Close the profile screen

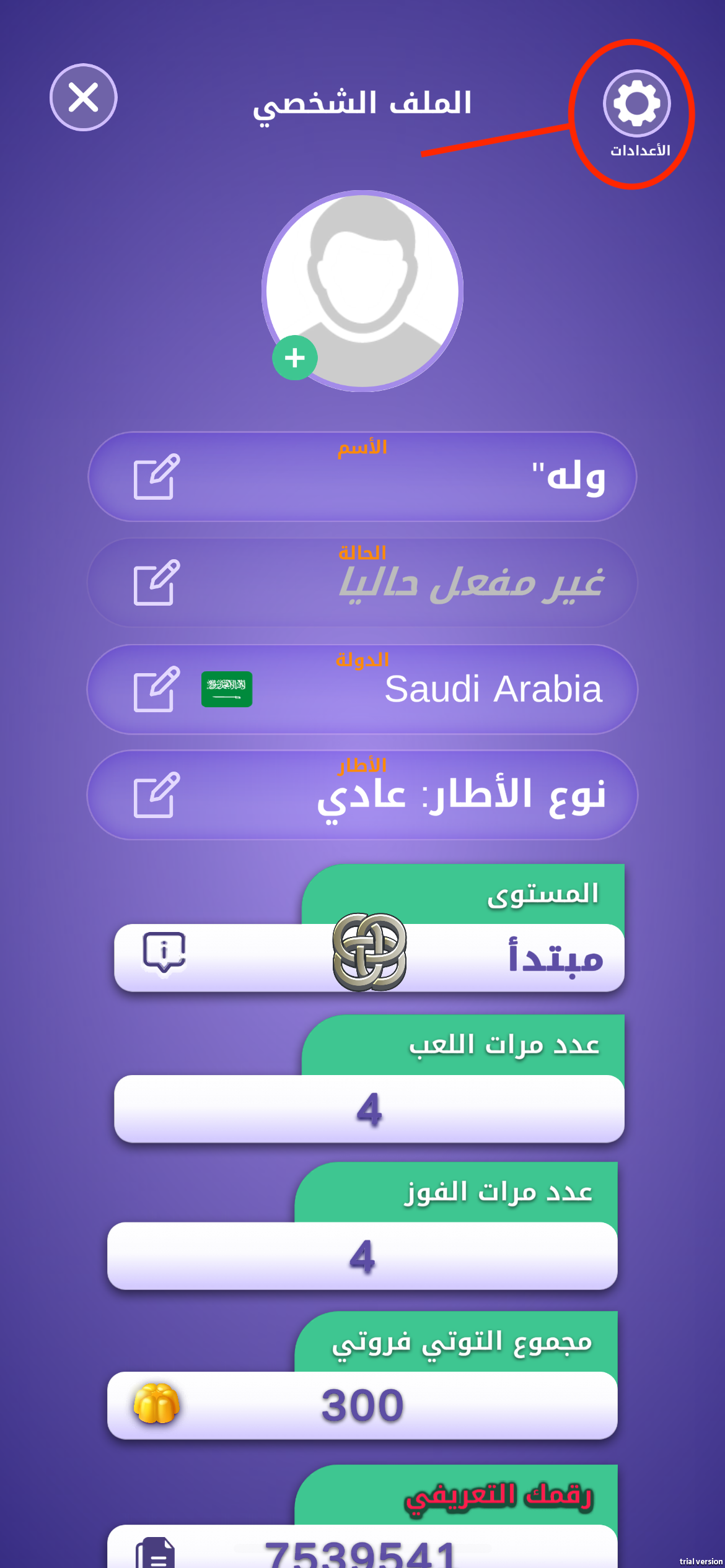[x=83, y=97]
